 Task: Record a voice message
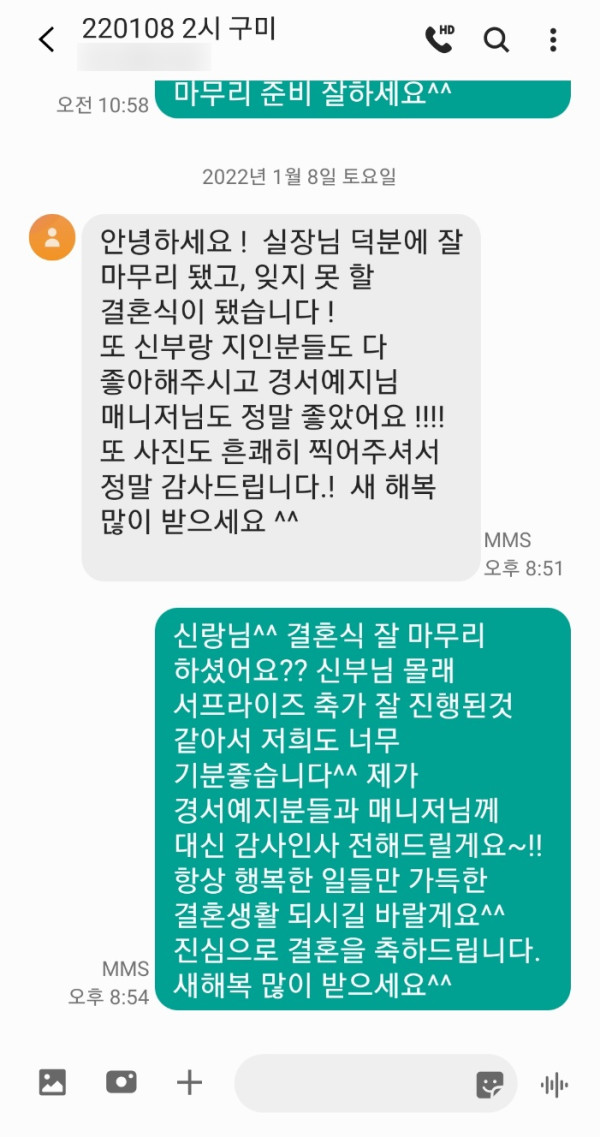(554, 1084)
